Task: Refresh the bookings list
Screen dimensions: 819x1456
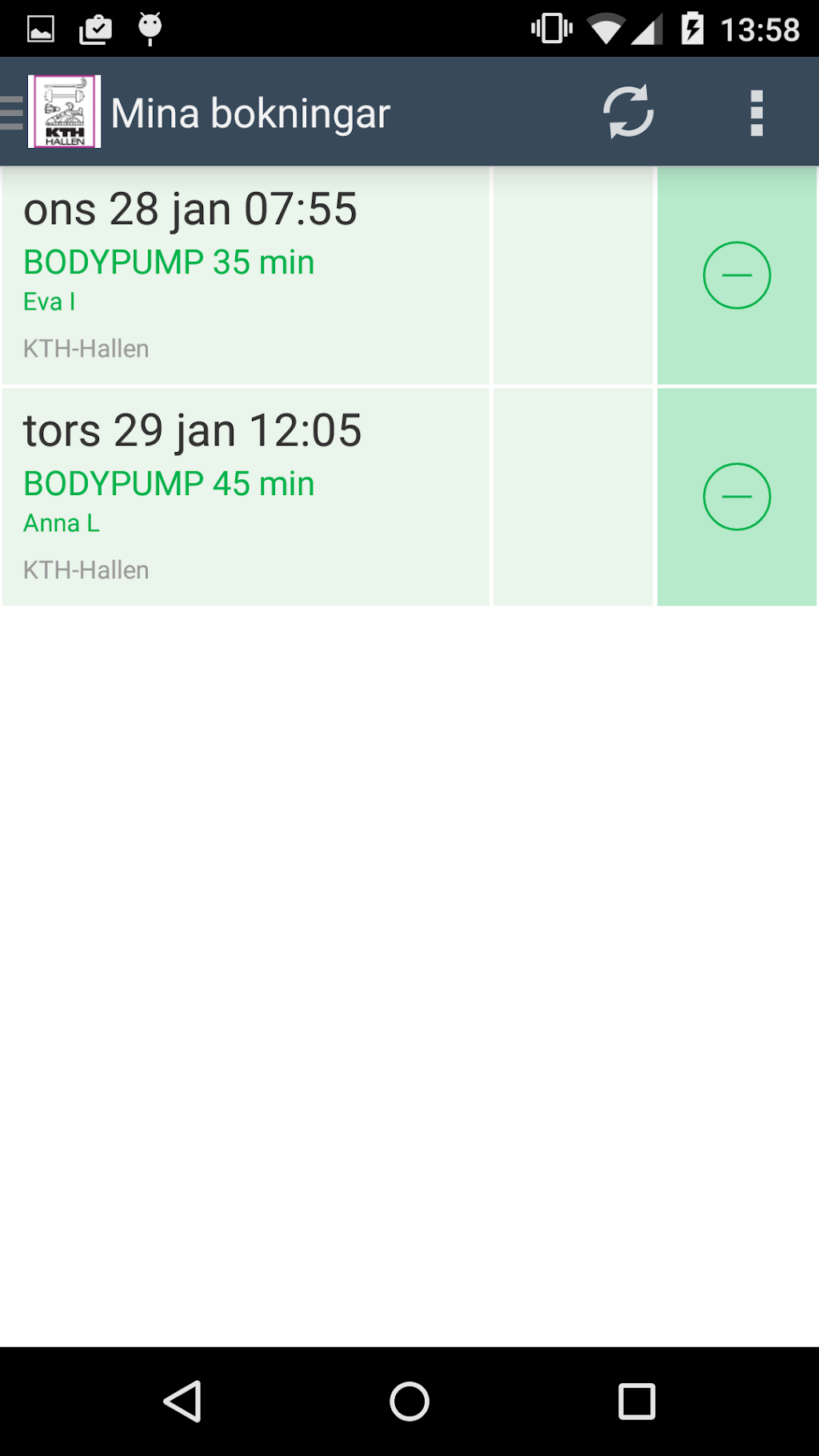Action: (x=628, y=112)
